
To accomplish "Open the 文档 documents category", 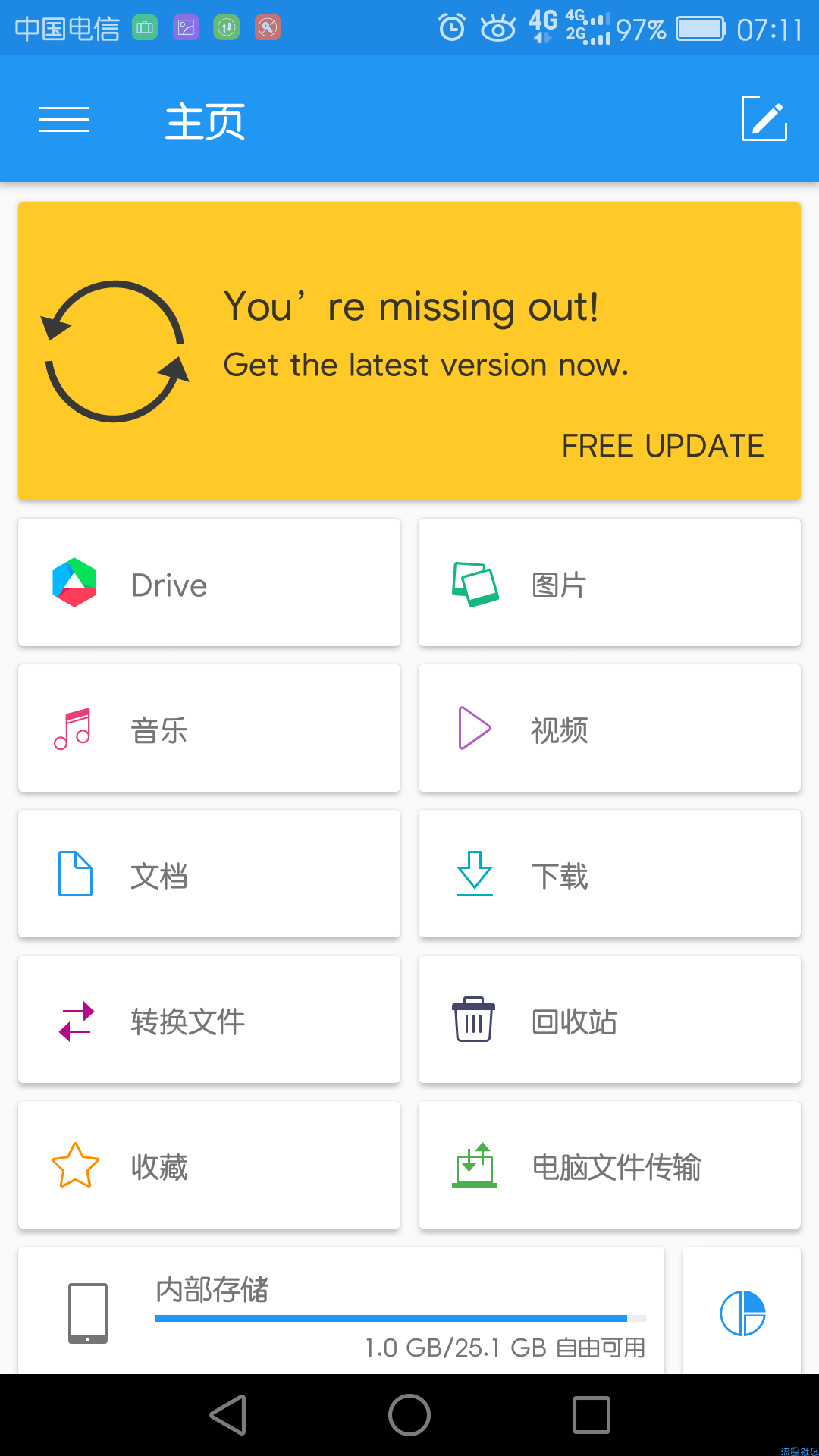I will click(x=209, y=874).
